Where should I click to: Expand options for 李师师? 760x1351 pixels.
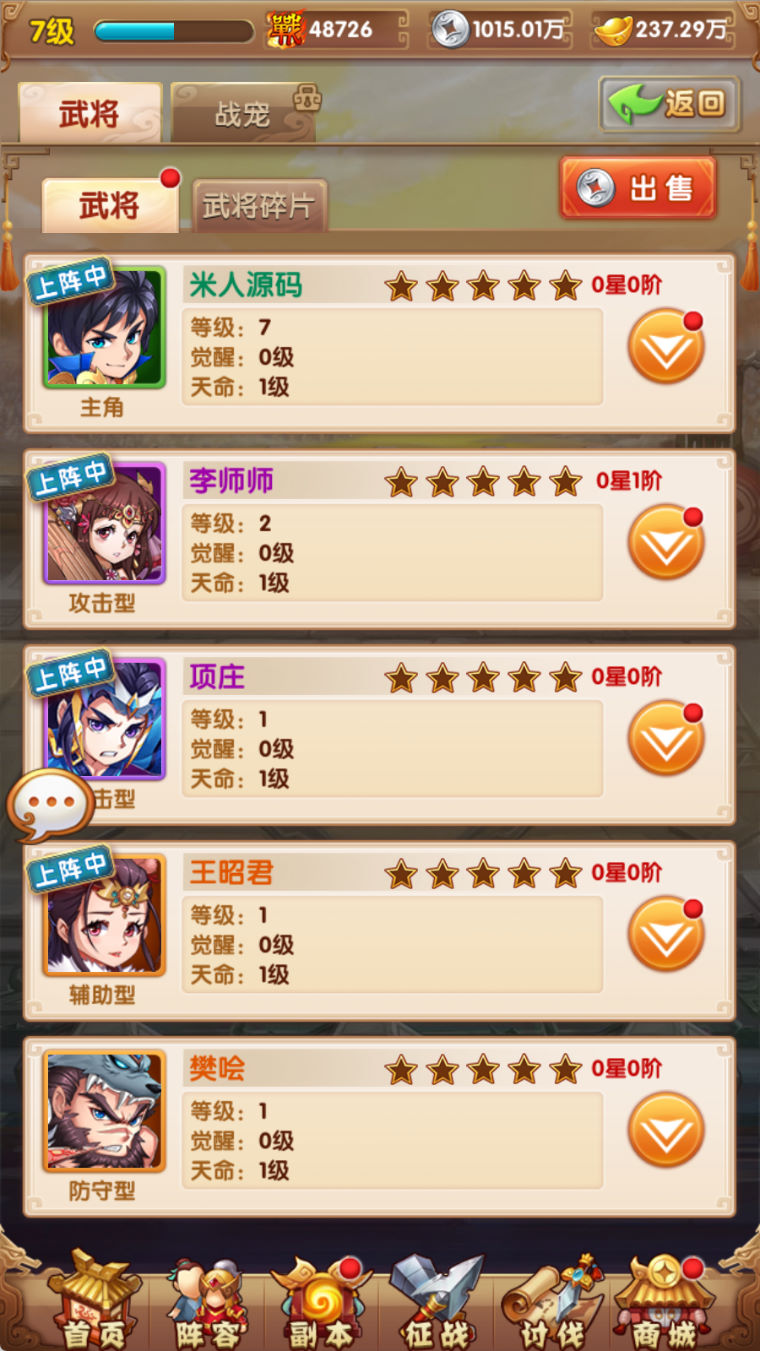(666, 543)
